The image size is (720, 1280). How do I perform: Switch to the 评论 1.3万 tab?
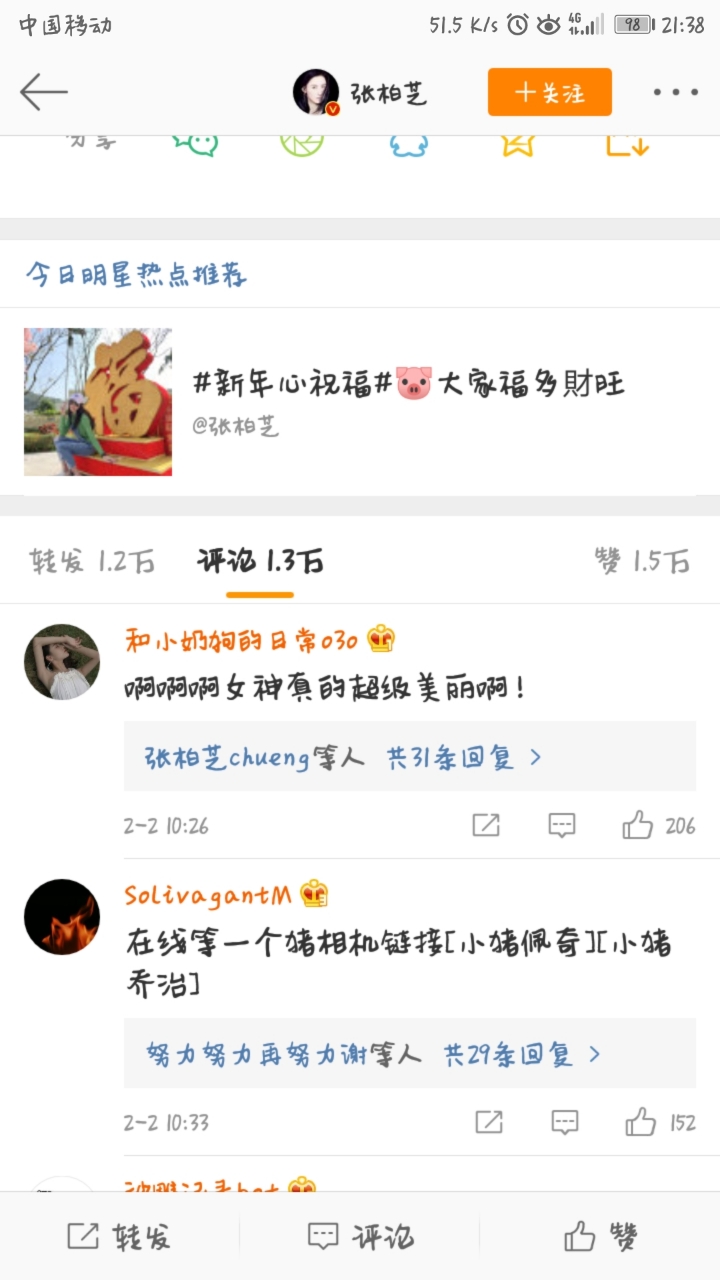click(260, 561)
